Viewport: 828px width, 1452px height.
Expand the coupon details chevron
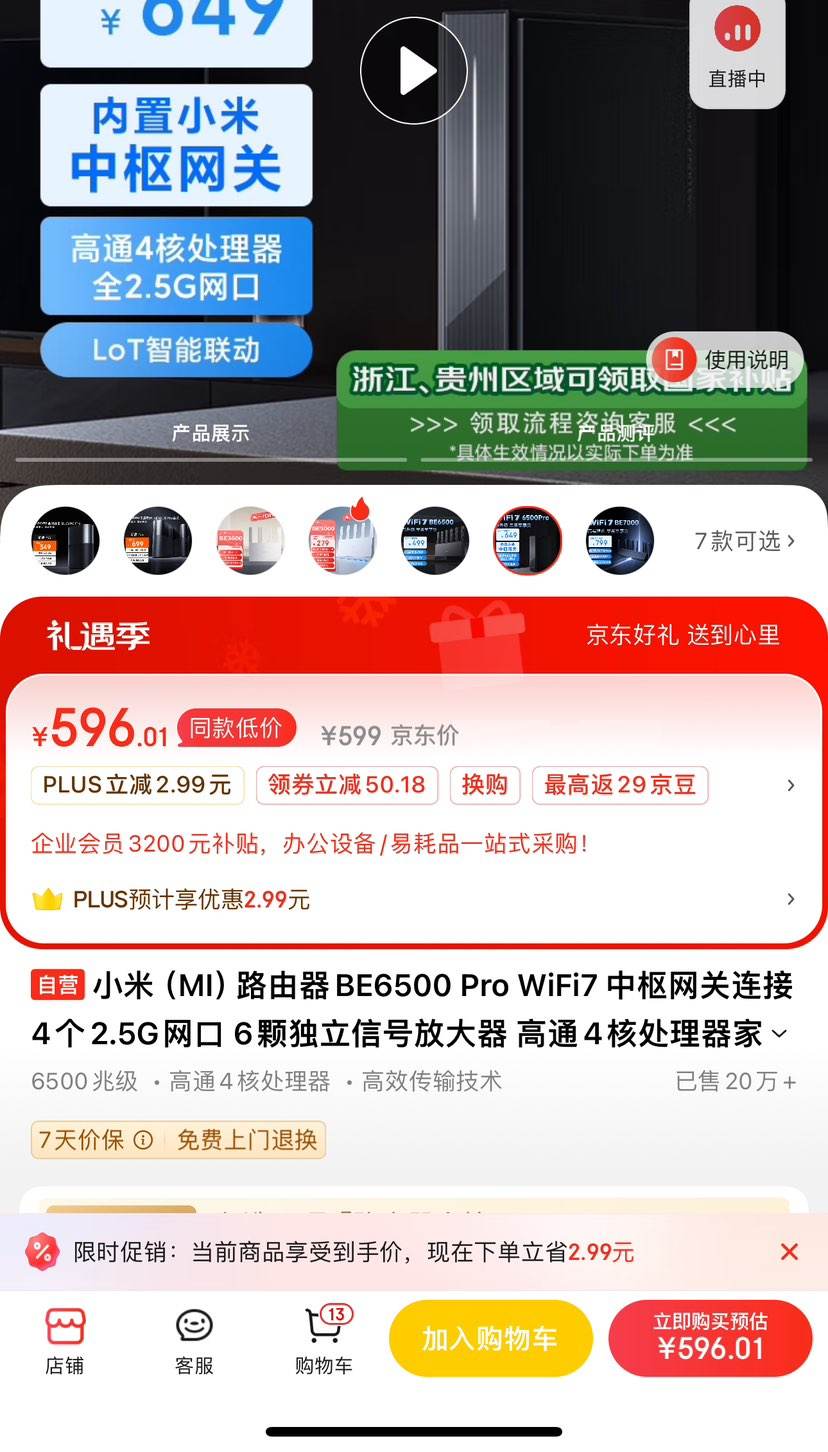pyautogui.click(x=790, y=786)
